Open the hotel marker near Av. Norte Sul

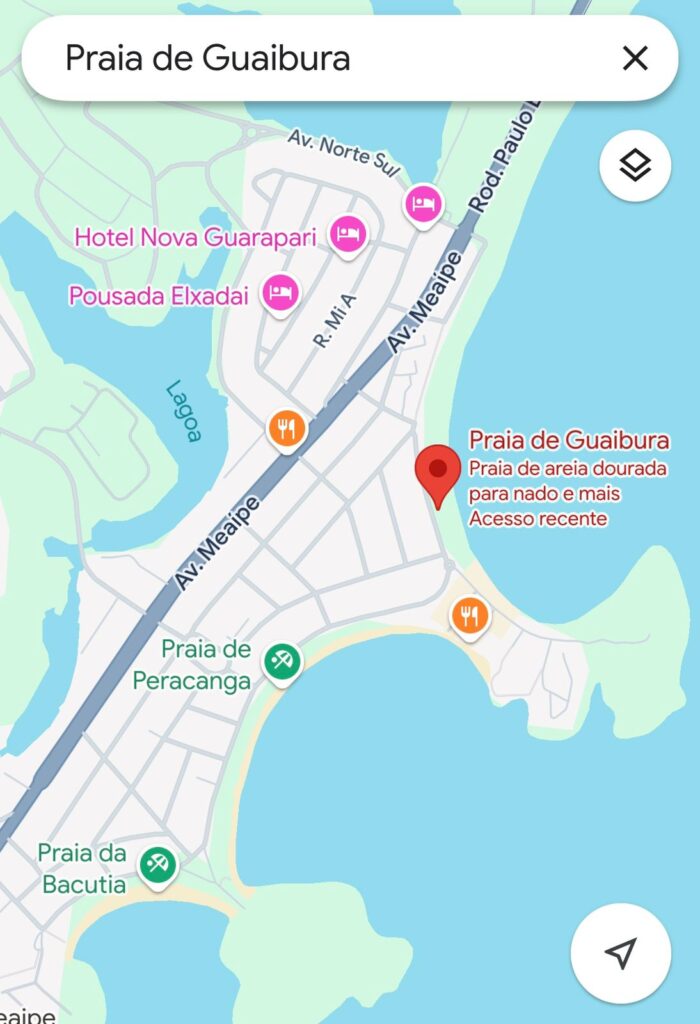tap(424, 205)
